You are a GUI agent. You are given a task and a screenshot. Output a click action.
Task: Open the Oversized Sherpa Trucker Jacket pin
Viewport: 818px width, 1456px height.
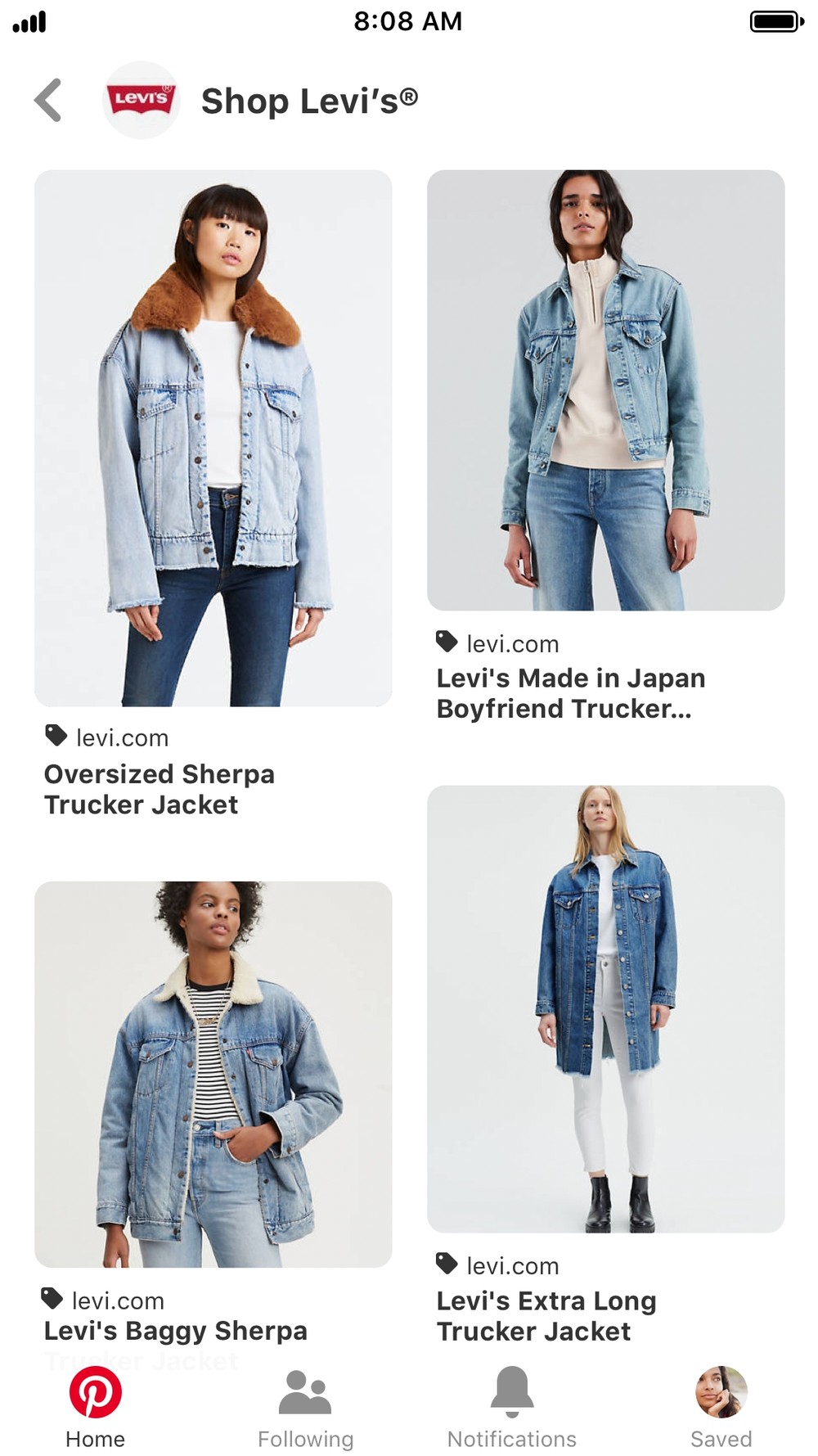pos(213,439)
